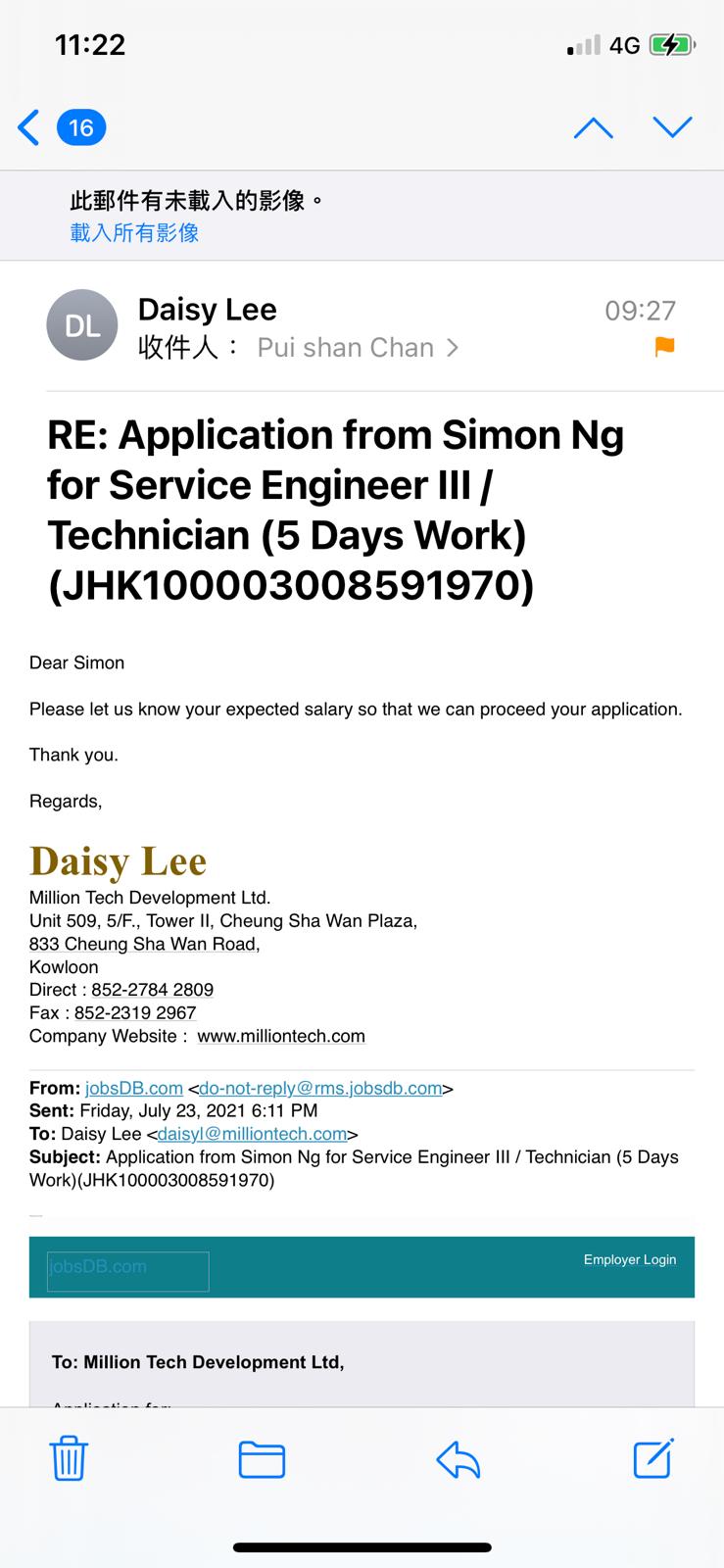The width and height of the screenshot is (724, 1568).
Task: Open the 833 Cheung Sha Wan Road address
Action: pos(144,944)
